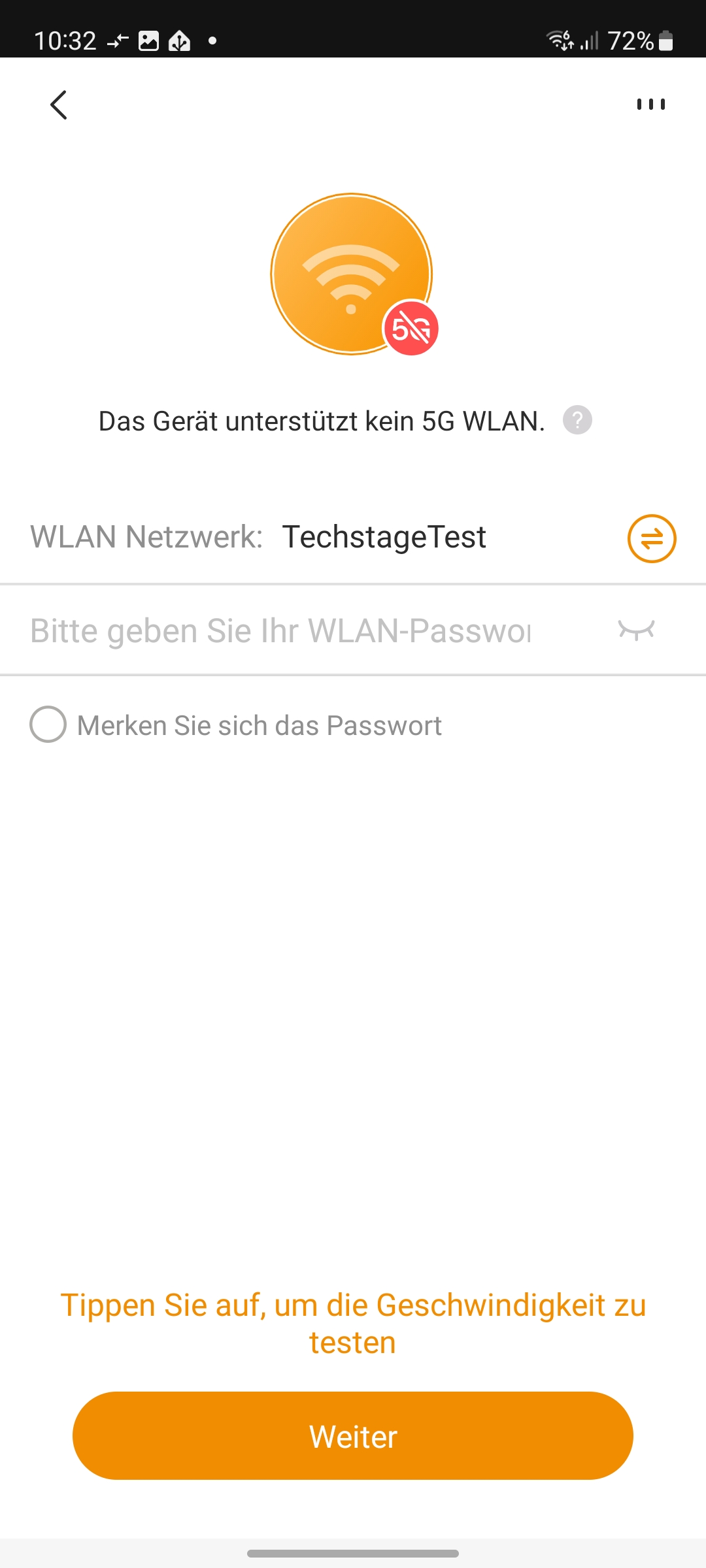
Task: Focus the WLAN password field
Action: pos(281,630)
